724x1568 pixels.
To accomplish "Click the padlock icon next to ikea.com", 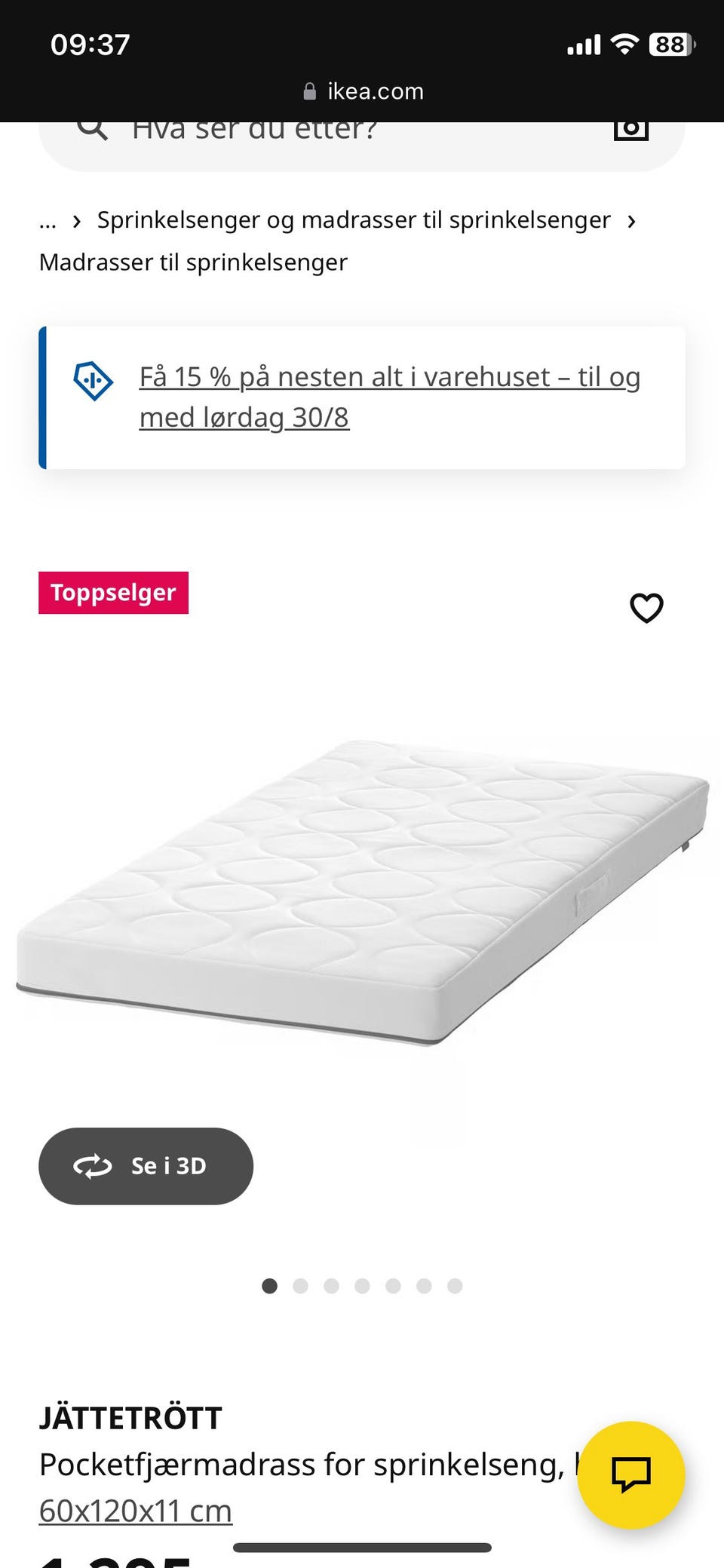I will pos(310,91).
